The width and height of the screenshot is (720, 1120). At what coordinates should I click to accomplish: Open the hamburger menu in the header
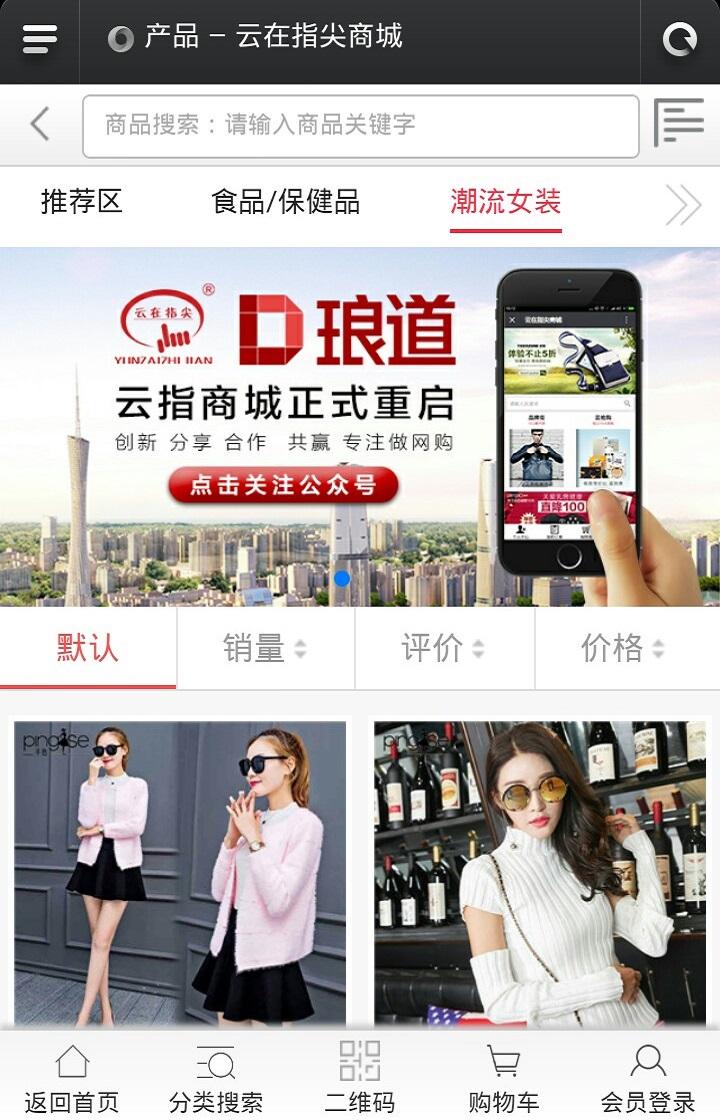40,40
